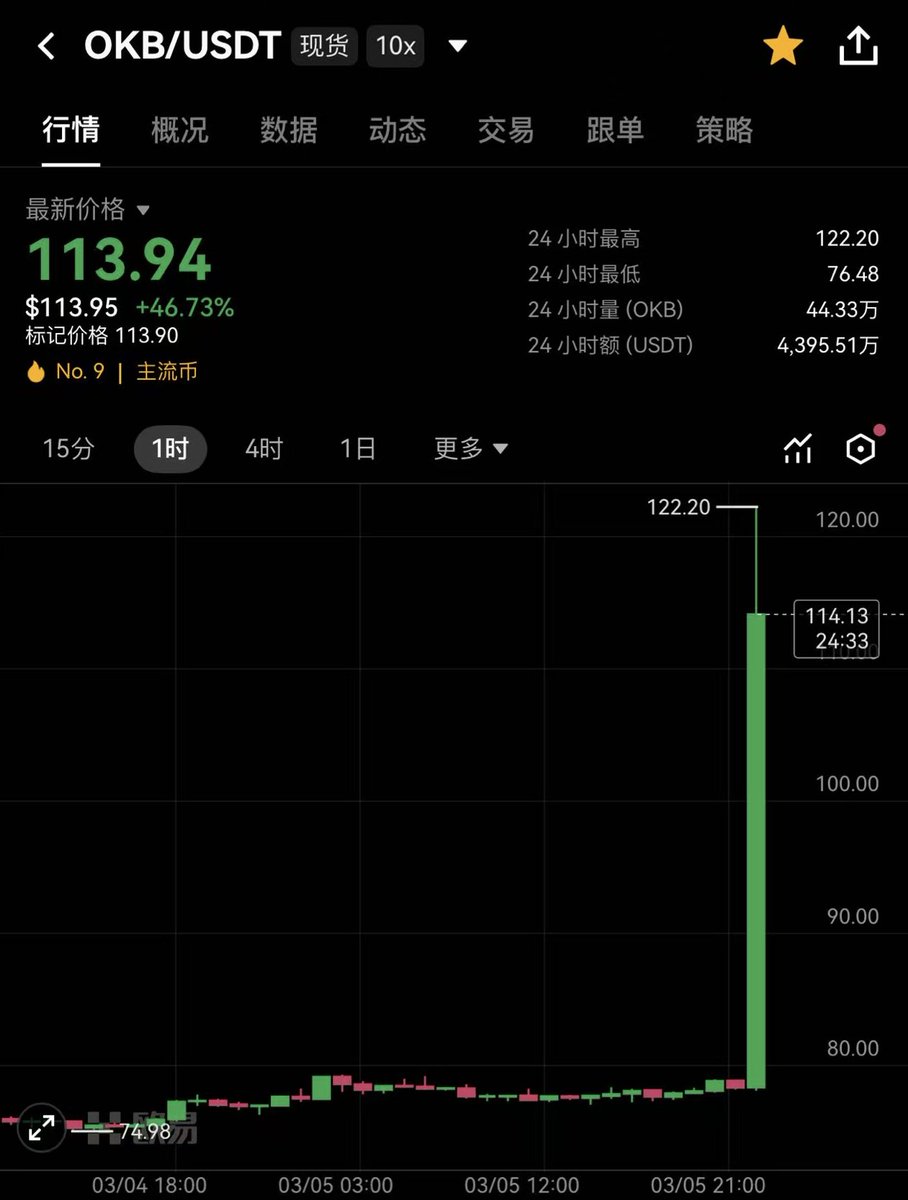This screenshot has width=908, height=1200.
Task: Open chart settings hexagon icon
Action: pos(860,449)
